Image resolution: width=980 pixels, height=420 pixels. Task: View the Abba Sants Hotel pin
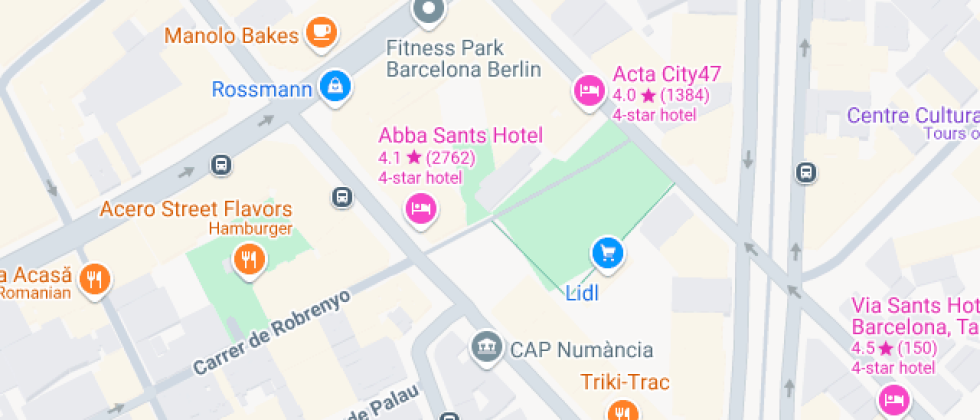[420, 209]
